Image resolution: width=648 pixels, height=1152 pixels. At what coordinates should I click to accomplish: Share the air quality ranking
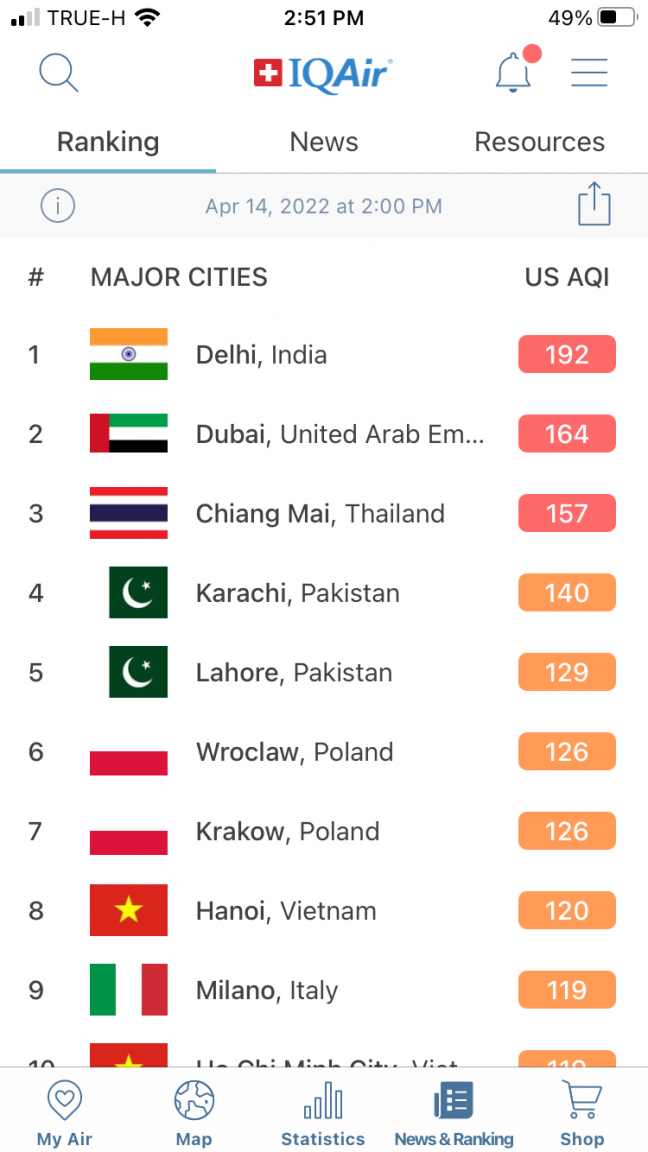(x=594, y=205)
